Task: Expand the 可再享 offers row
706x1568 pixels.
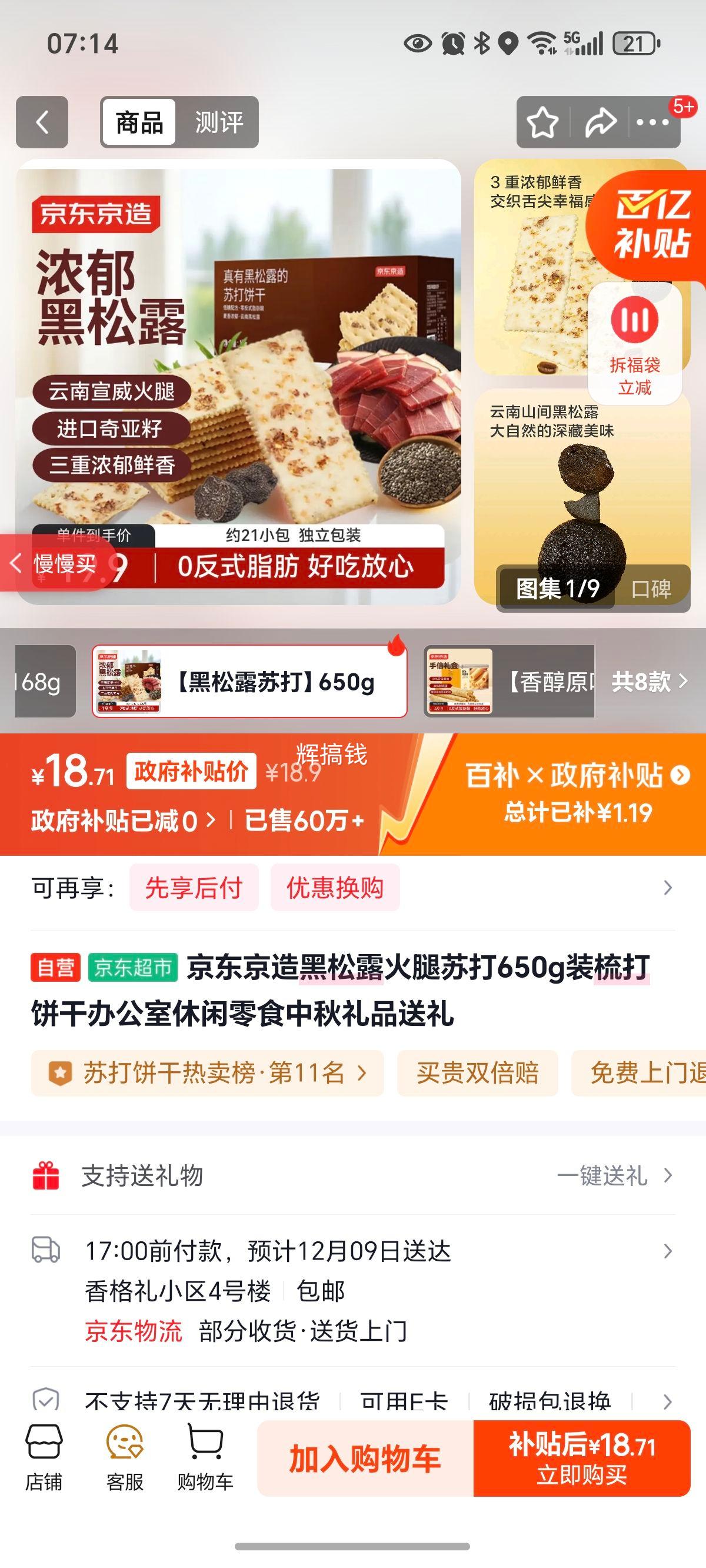Action: tap(670, 888)
